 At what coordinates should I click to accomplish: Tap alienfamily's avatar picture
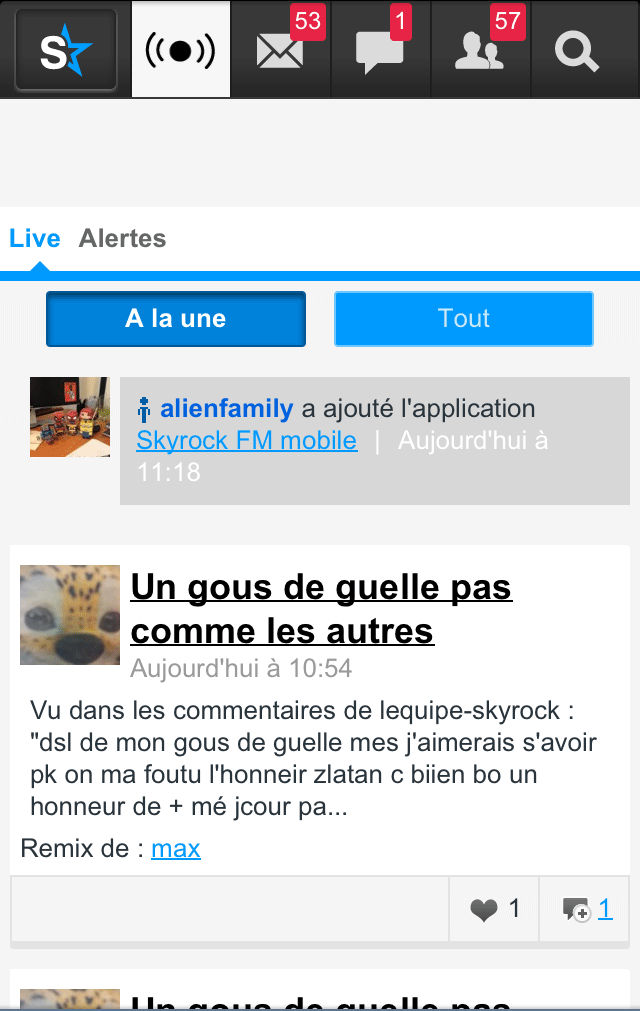(x=70, y=417)
